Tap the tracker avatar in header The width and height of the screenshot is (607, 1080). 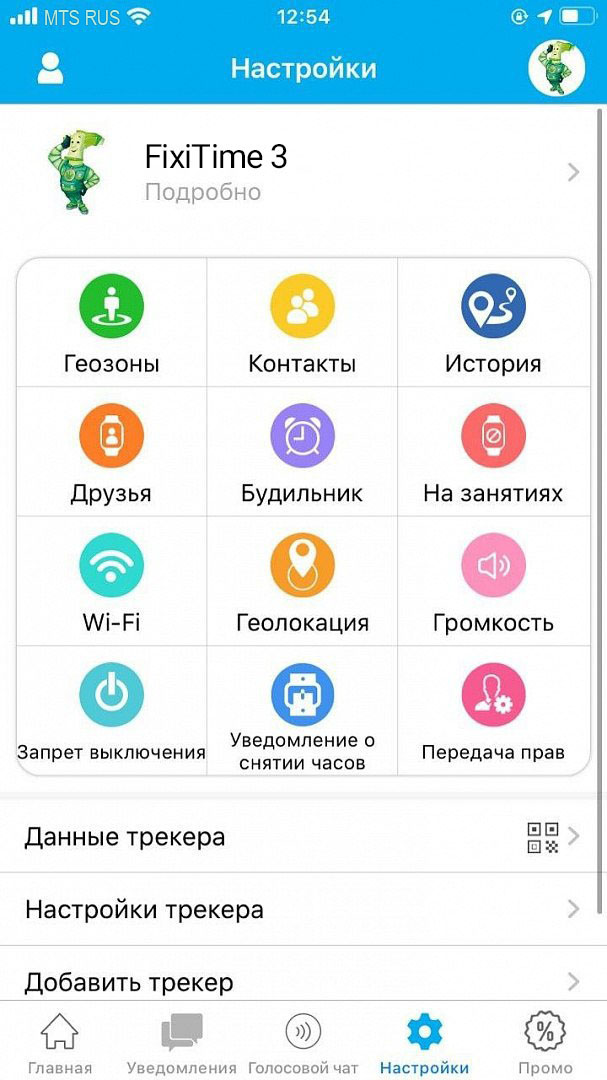point(556,68)
